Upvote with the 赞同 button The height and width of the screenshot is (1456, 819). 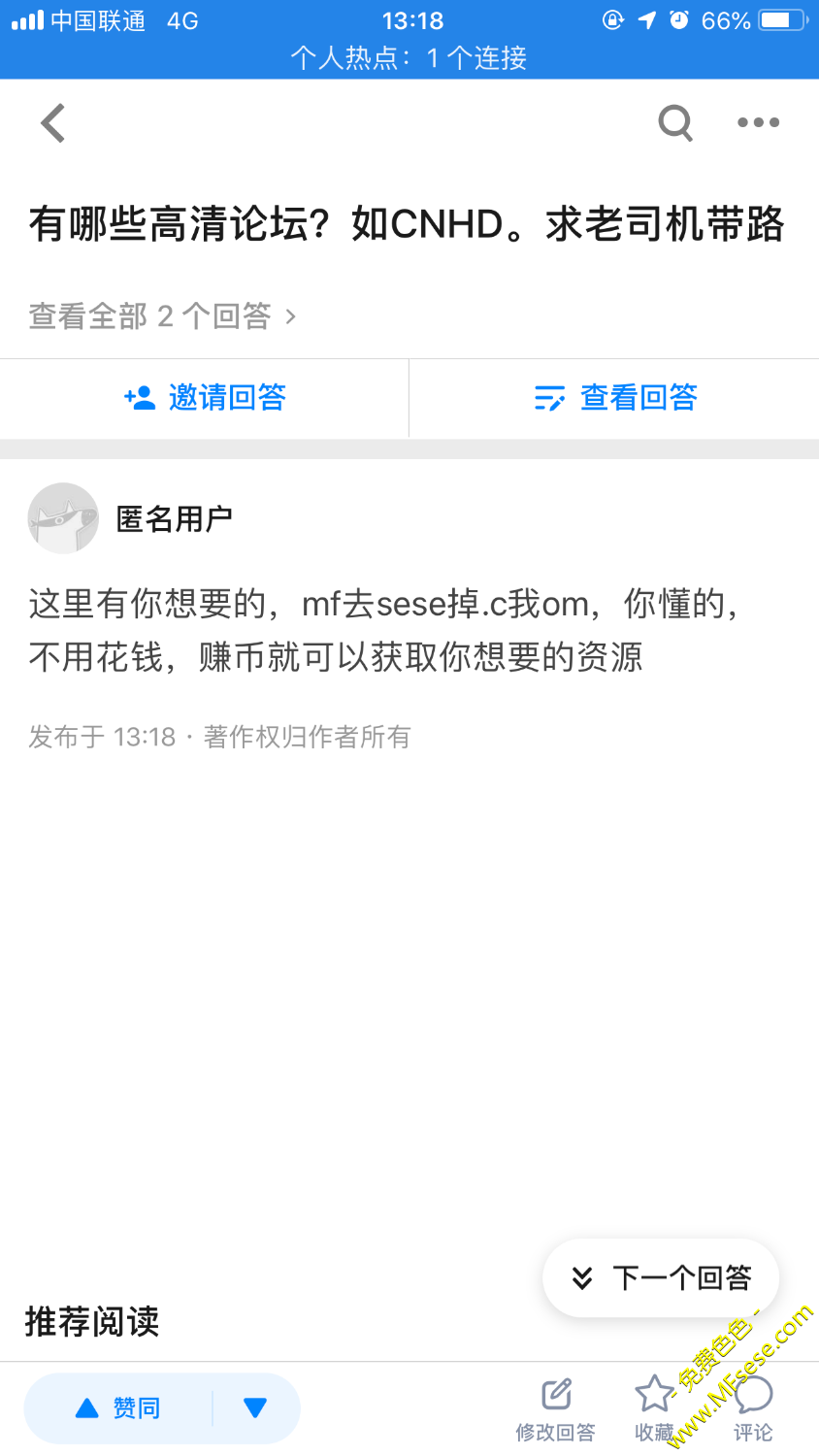pyautogui.click(x=118, y=1407)
